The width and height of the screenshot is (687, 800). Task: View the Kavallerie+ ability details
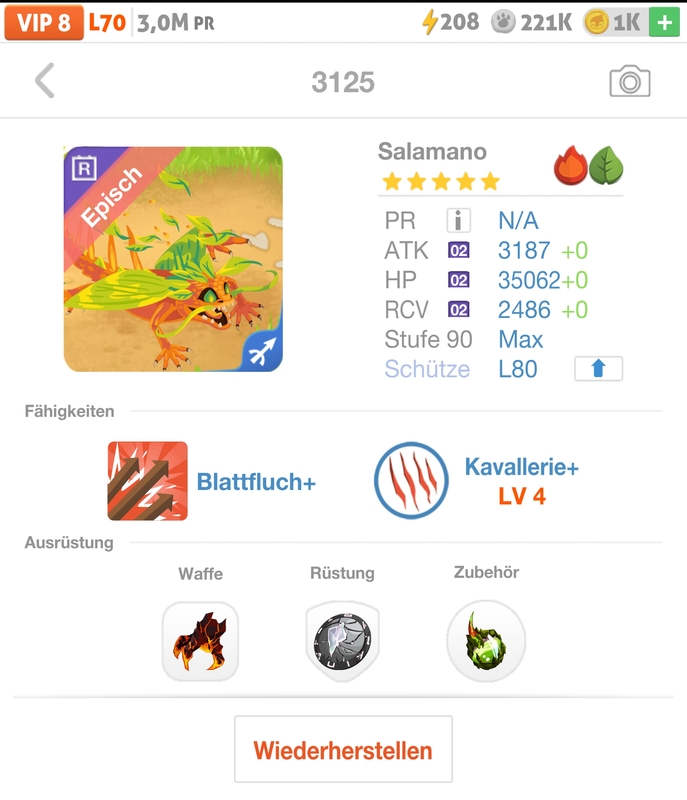(x=413, y=481)
